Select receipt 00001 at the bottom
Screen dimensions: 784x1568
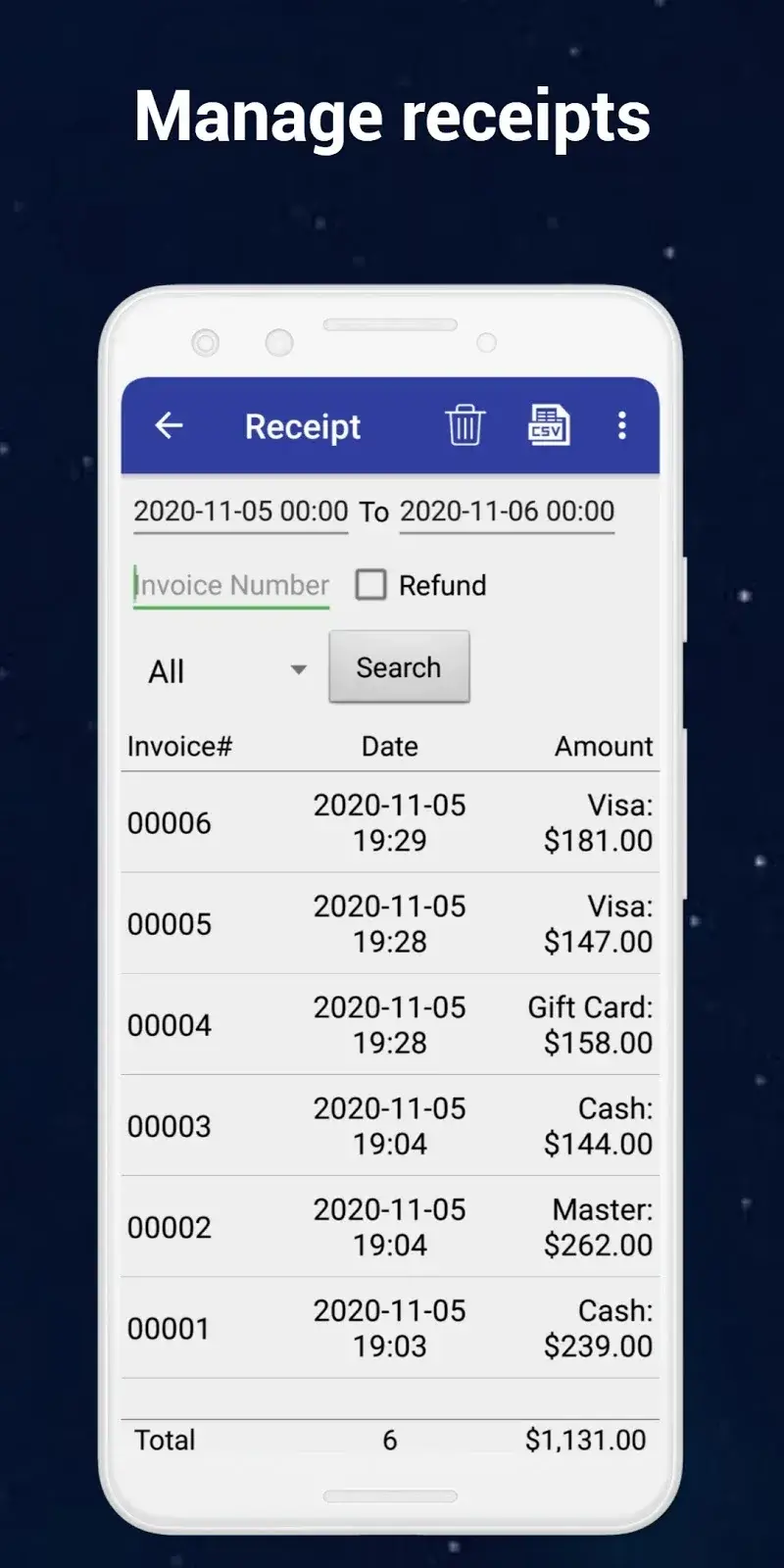[x=390, y=1328]
